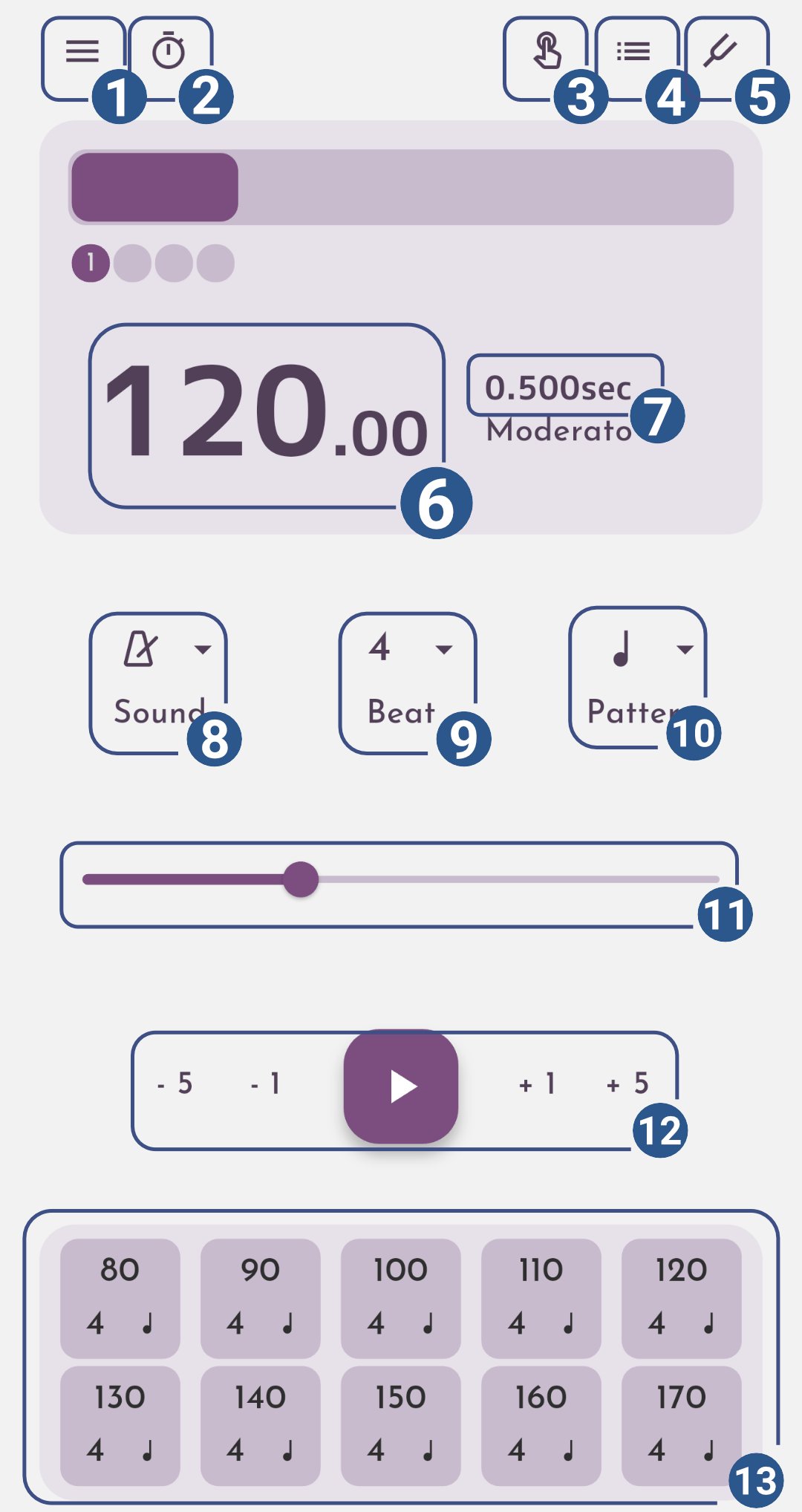Choose the 170 BPM preset
The image size is (802, 1512).
(682, 1426)
